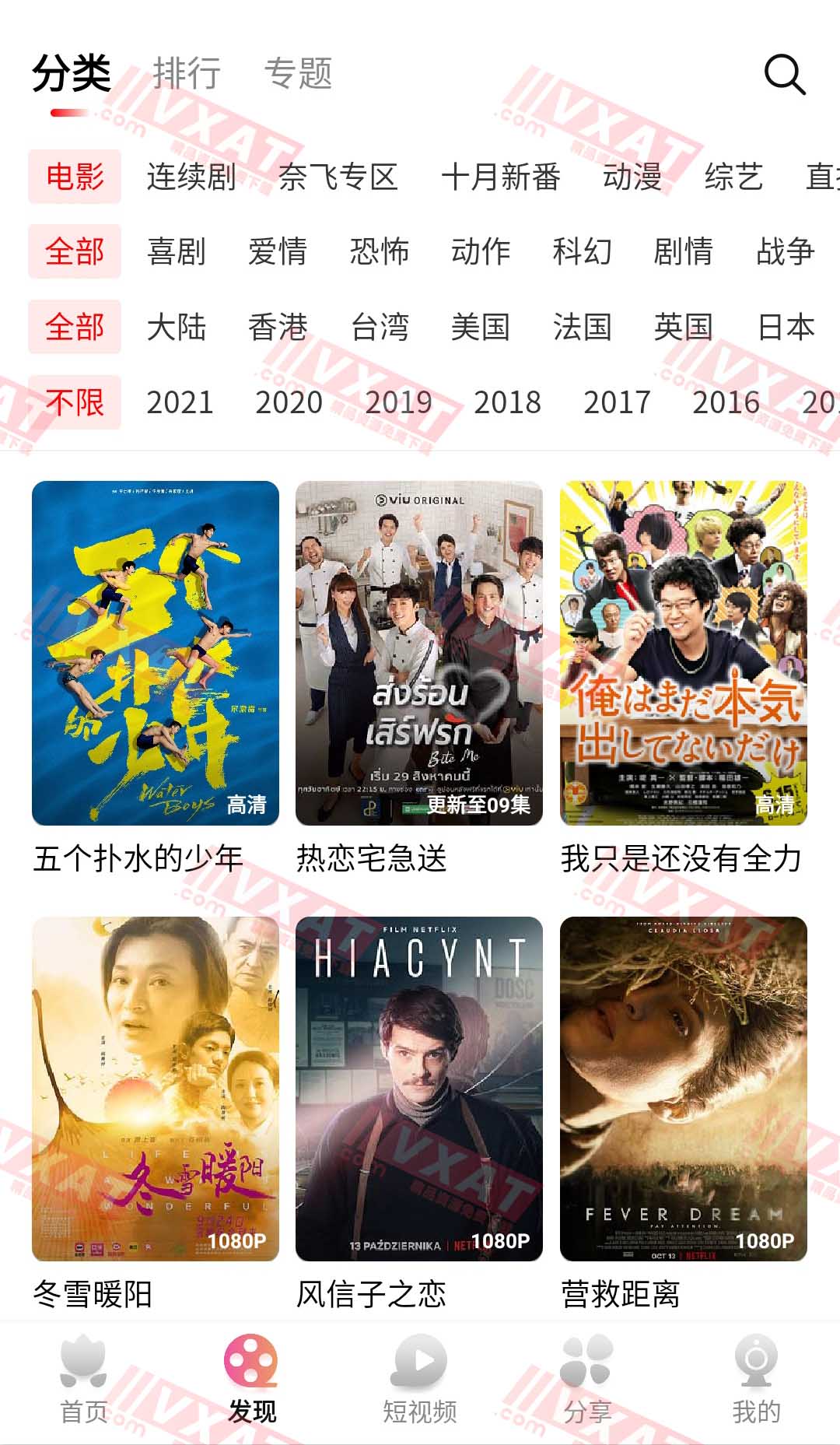The height and width of the screenshot is (1445, 840).
Task: Select the 连续剧 category
Action: click(191, 177)
